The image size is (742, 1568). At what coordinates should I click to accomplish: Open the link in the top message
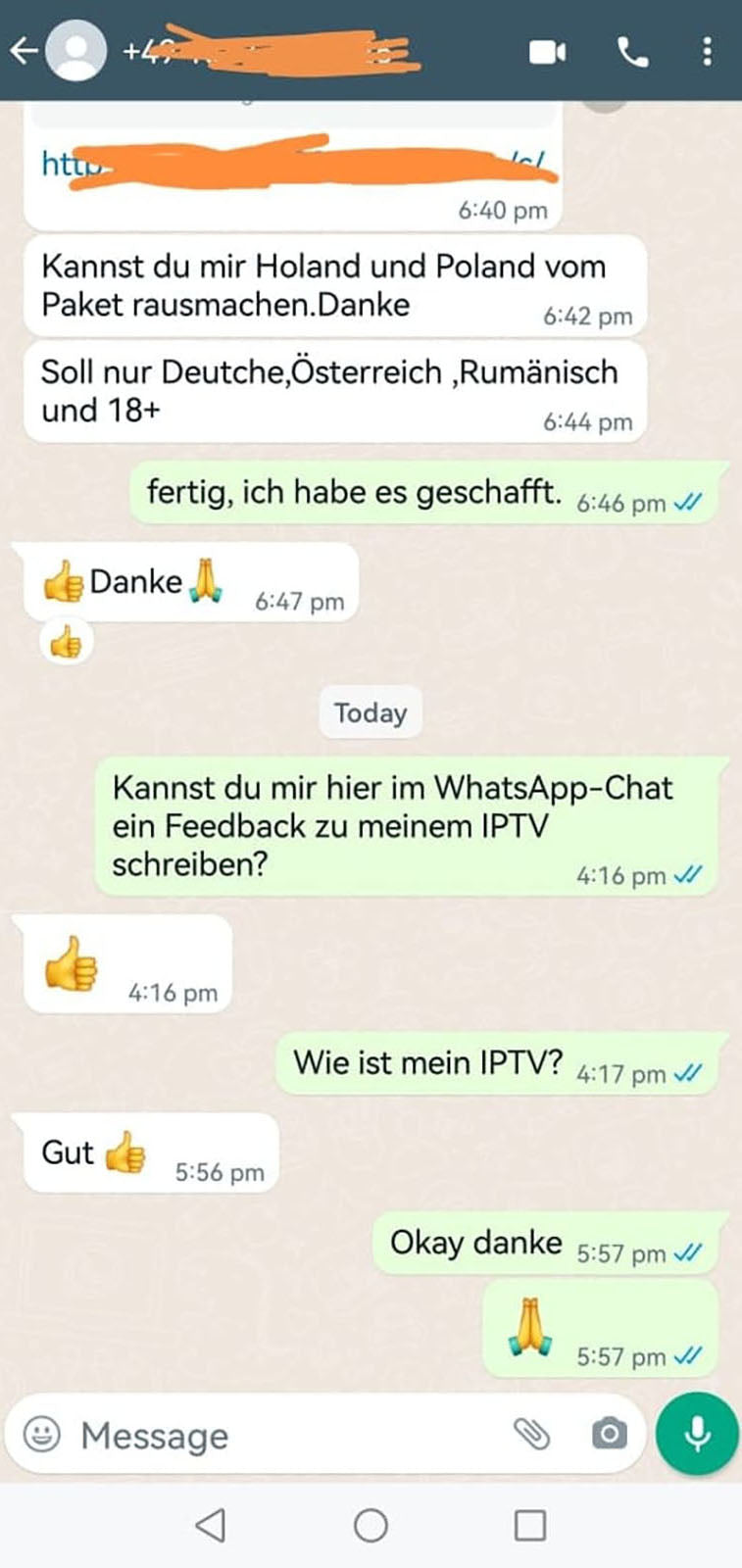pos(294,164)
